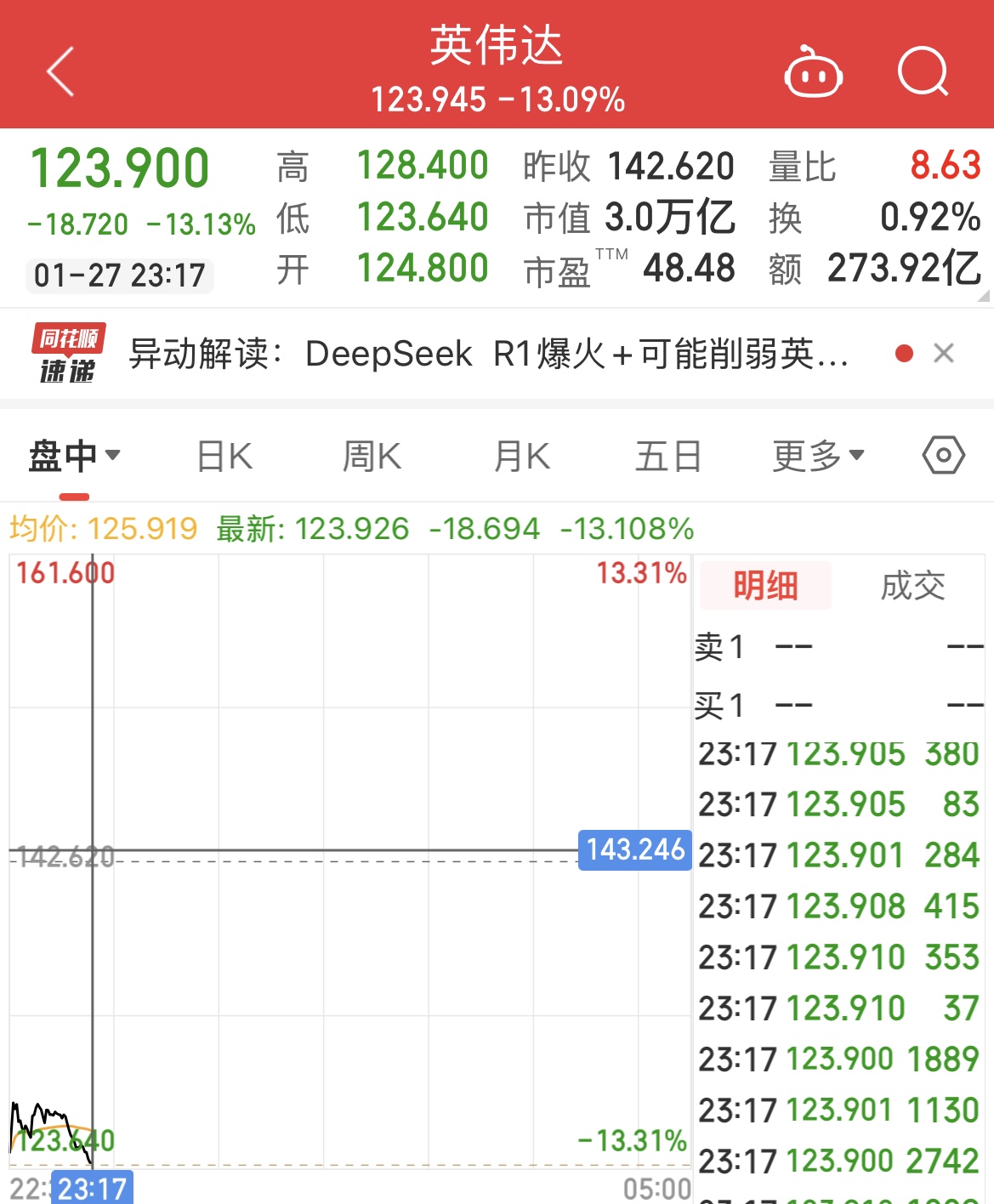Expand the 更多 chart options dropdown
Viewport: 994px width, 1204px height.
(817, 457)
